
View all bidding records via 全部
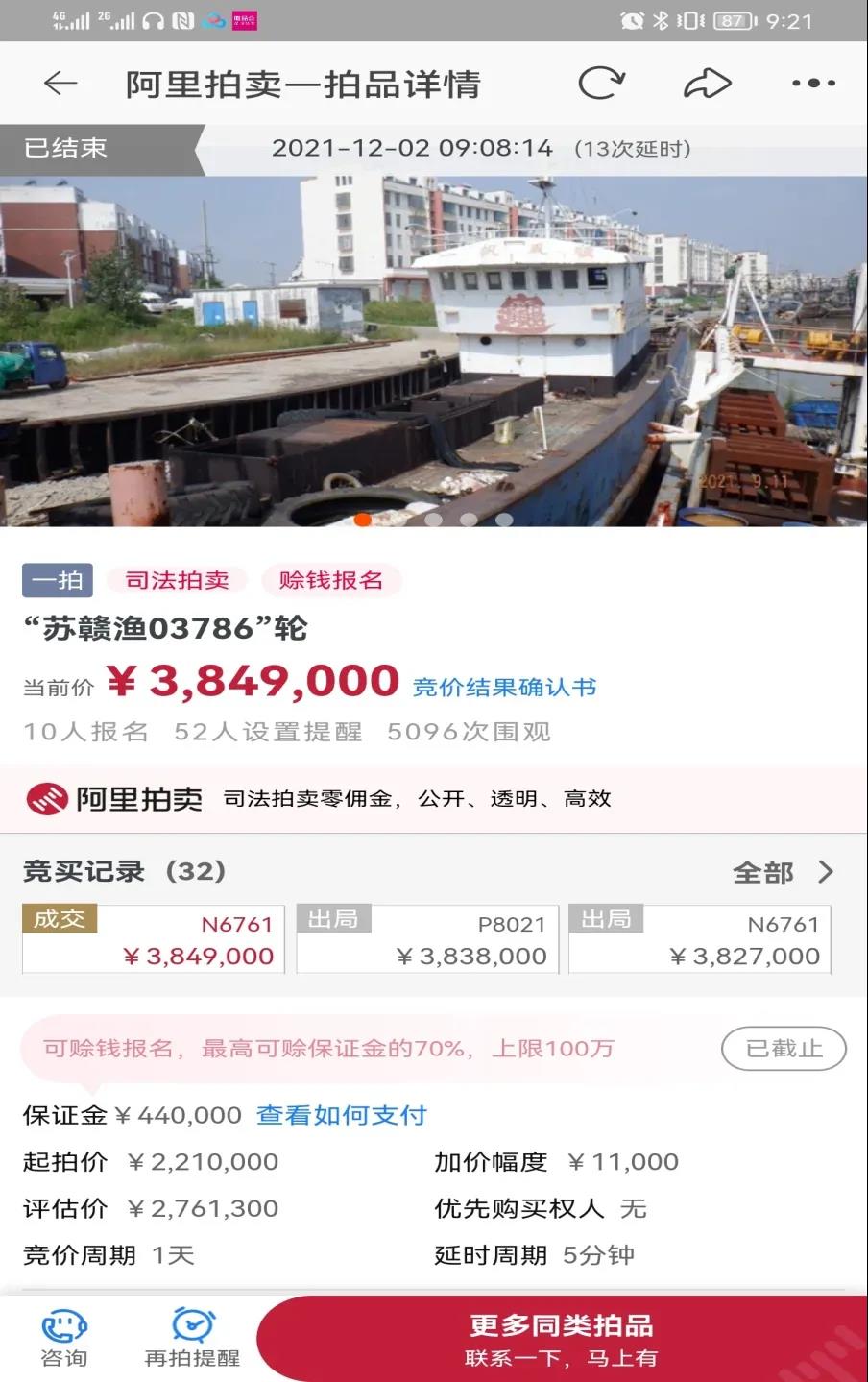pos(782,872)
